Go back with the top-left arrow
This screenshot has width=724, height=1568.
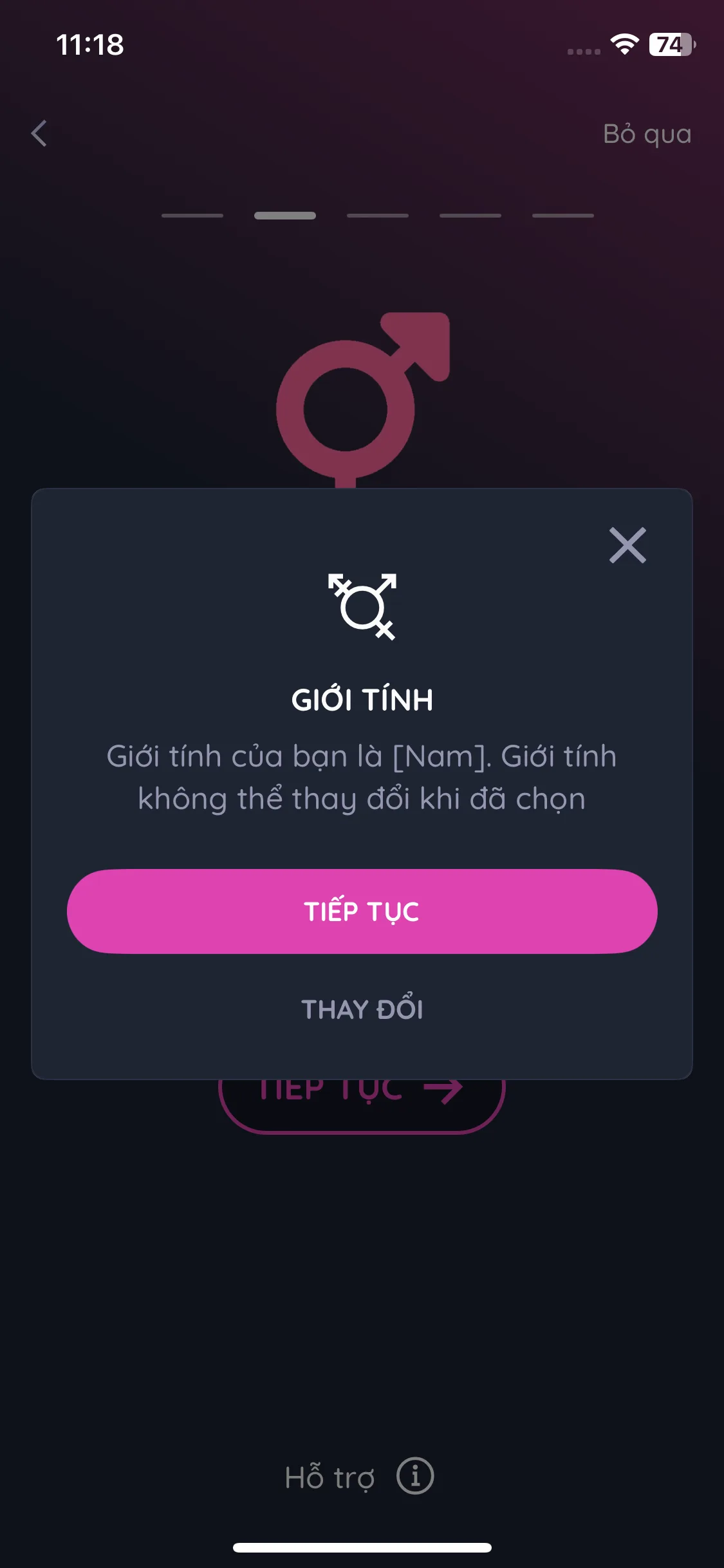39,134
